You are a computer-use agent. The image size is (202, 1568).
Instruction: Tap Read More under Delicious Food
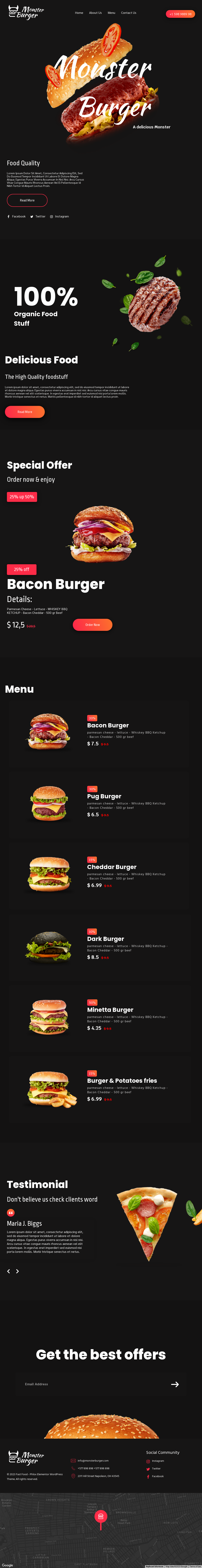pos(25,412)
